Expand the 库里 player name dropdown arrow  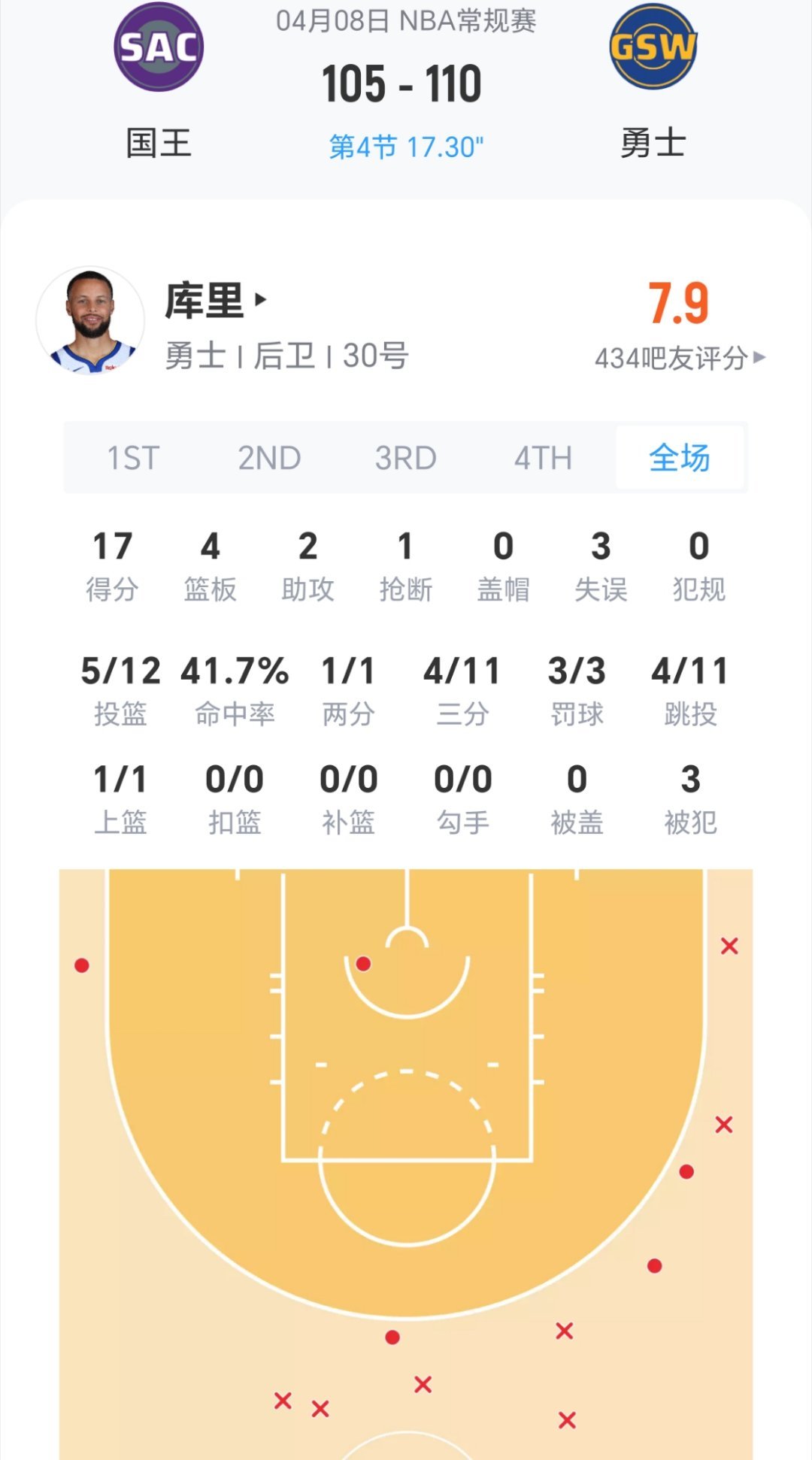click(x=259, y=299)
